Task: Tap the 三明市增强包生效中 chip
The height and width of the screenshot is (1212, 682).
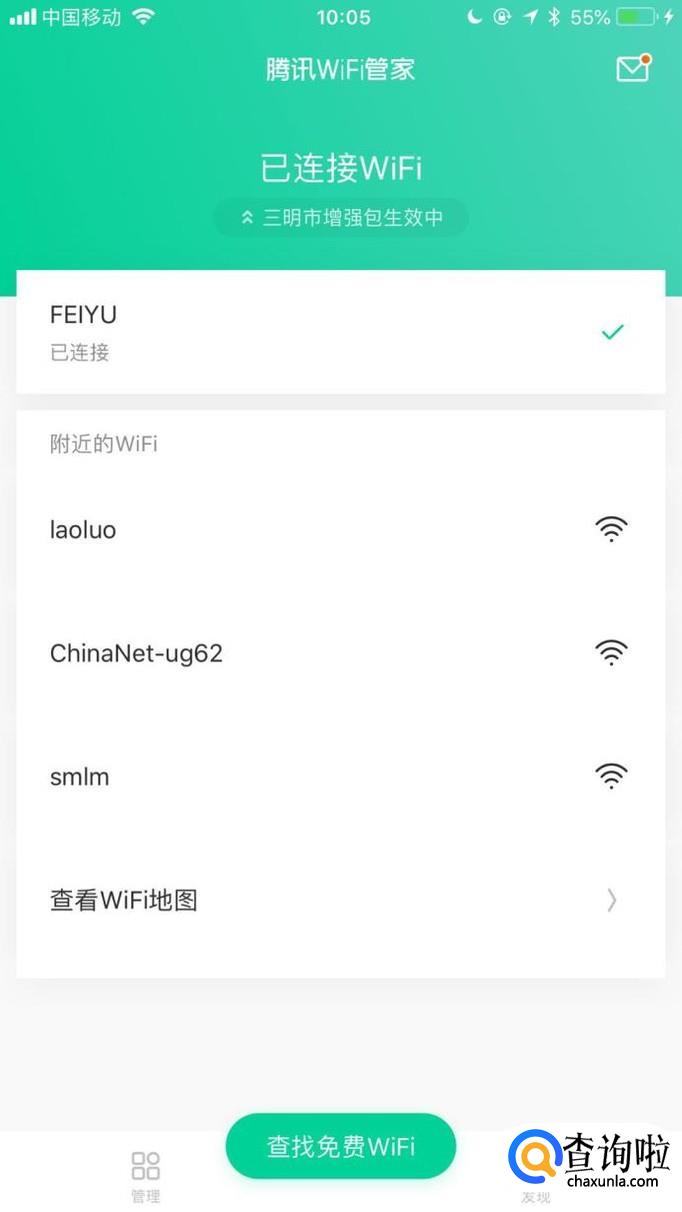Action: click(341, 218)
